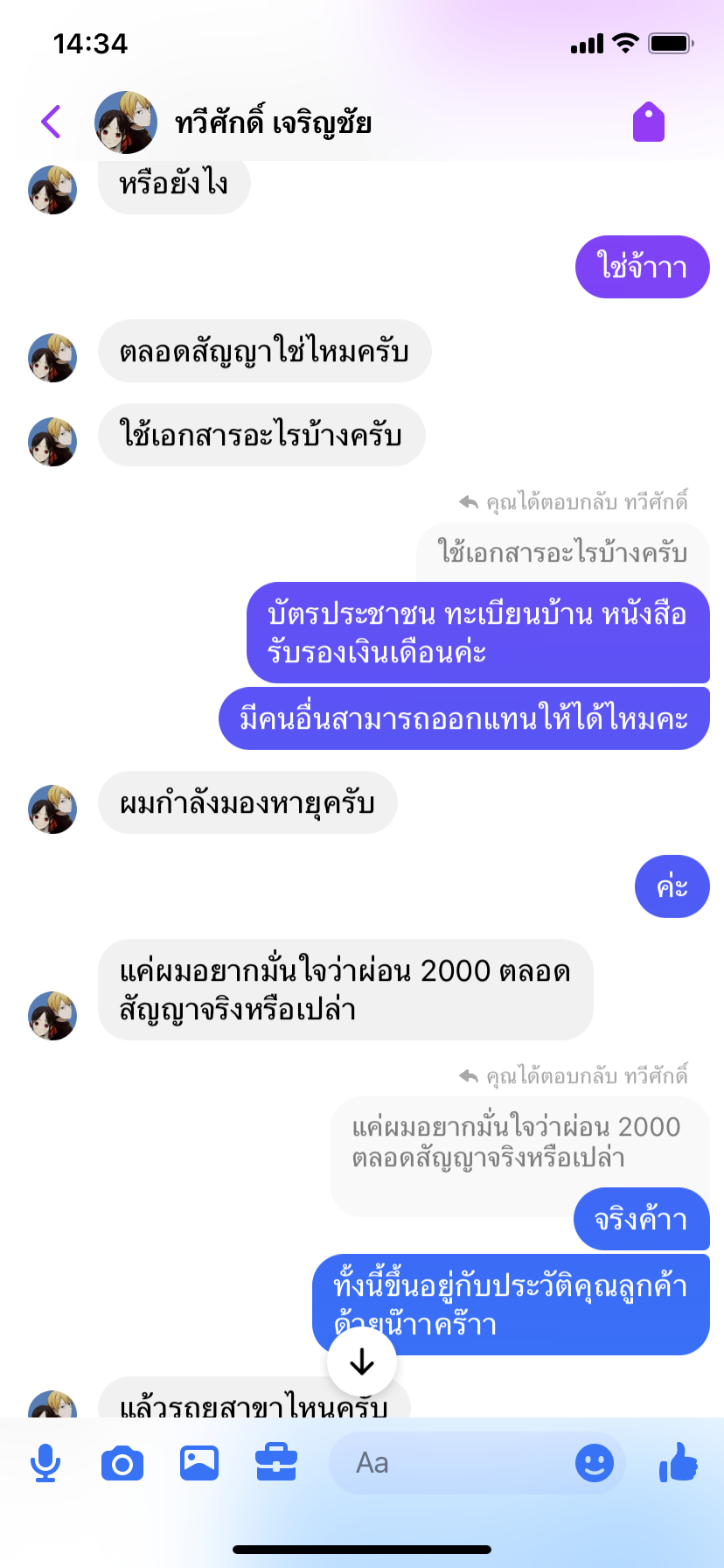This screenshot has height=1568, width=724.
Task: Tap the purple tag icon in the header
Action: (x=649, y=122)
